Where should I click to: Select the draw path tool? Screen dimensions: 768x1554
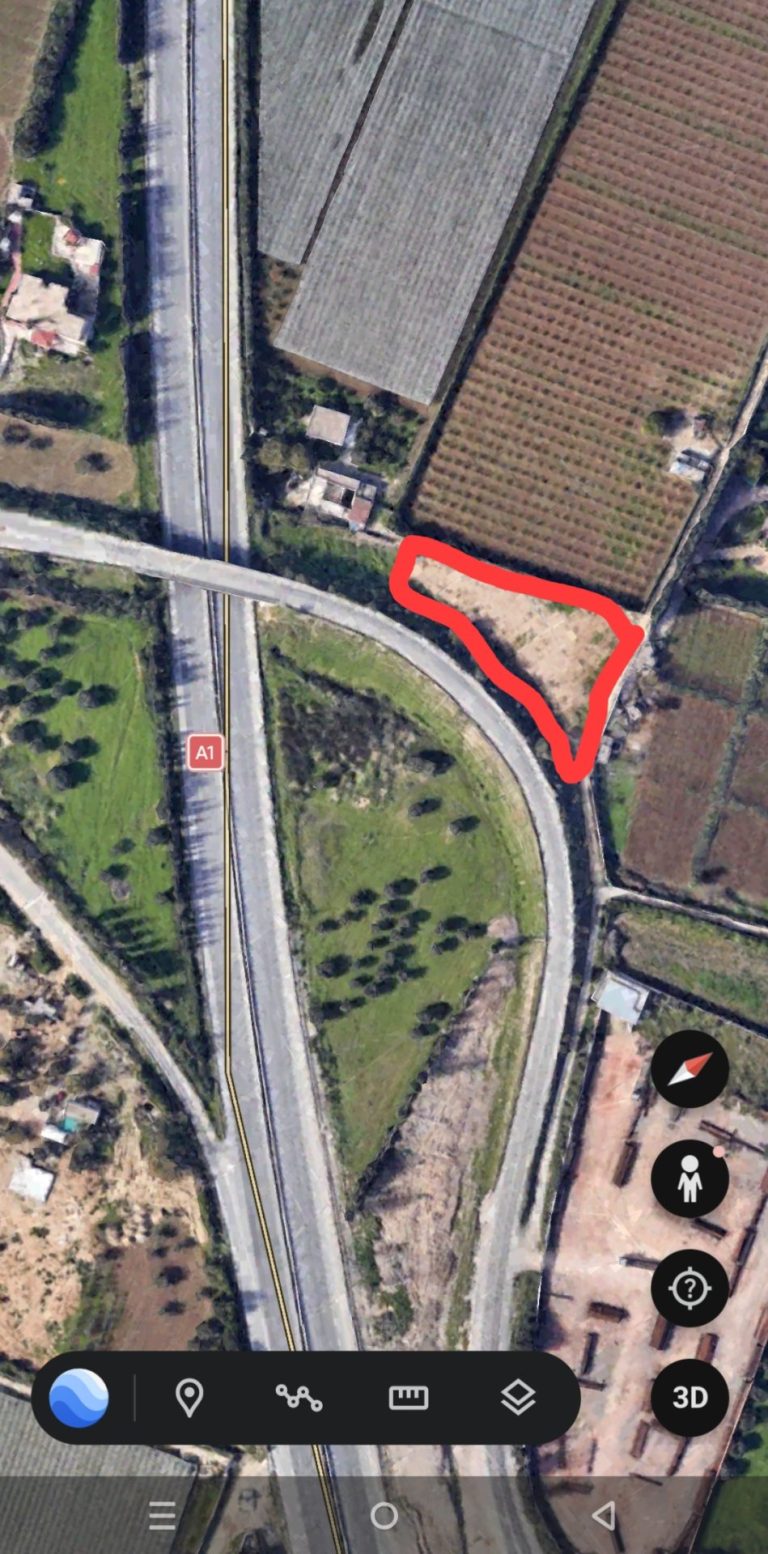click(299, 1397)
